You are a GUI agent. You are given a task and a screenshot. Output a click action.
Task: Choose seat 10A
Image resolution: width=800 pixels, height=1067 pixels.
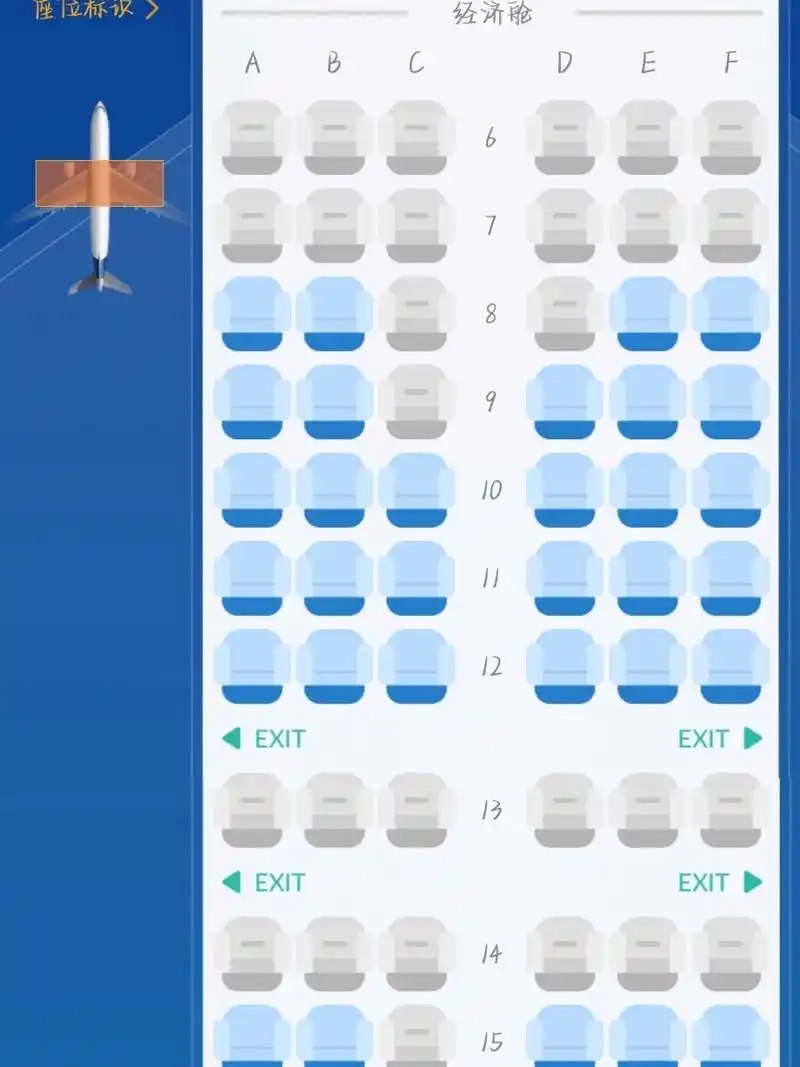point(252,489)
